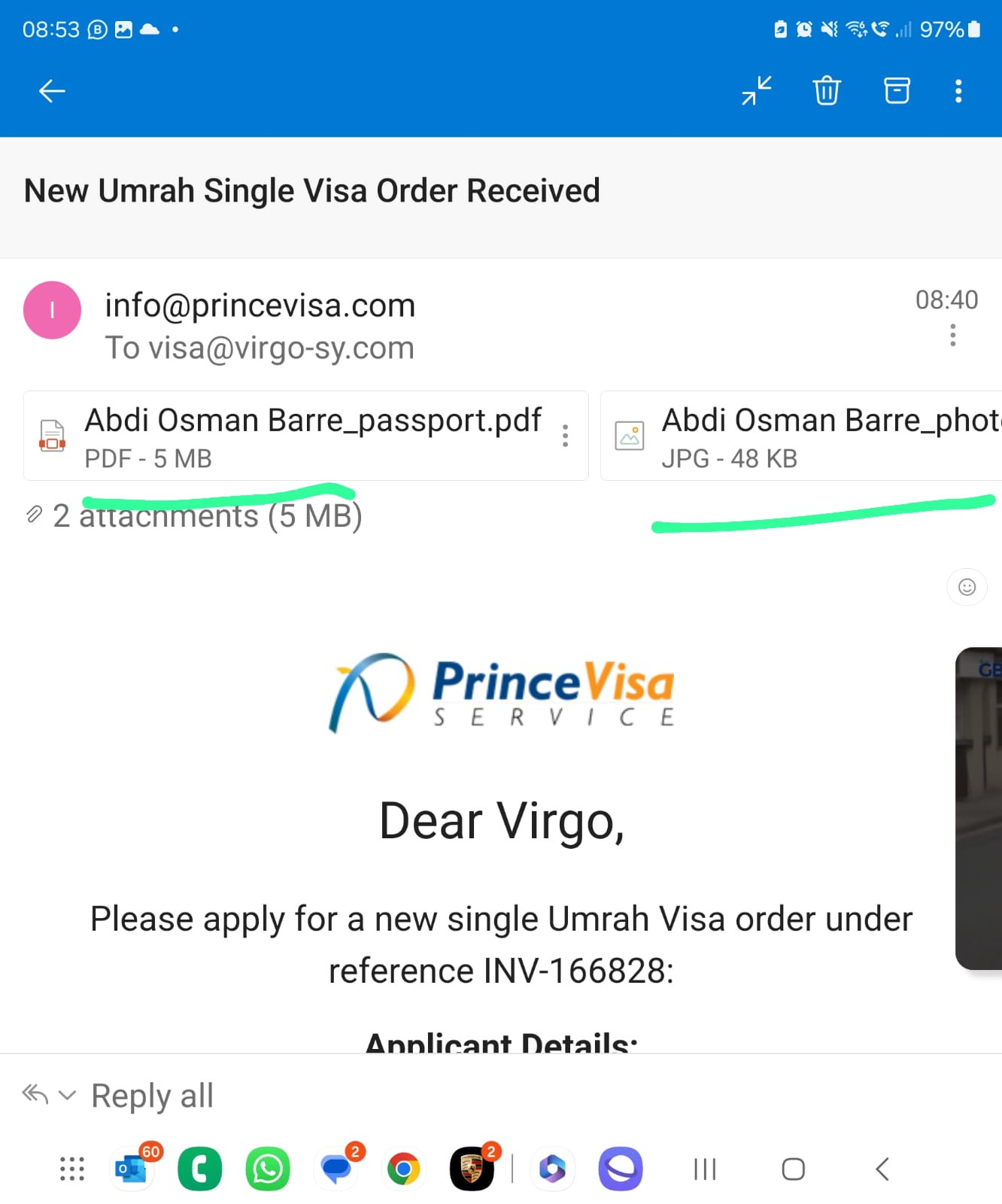
Task: Launch Chrome from the taskbar
Action: tap(404, 1169)
